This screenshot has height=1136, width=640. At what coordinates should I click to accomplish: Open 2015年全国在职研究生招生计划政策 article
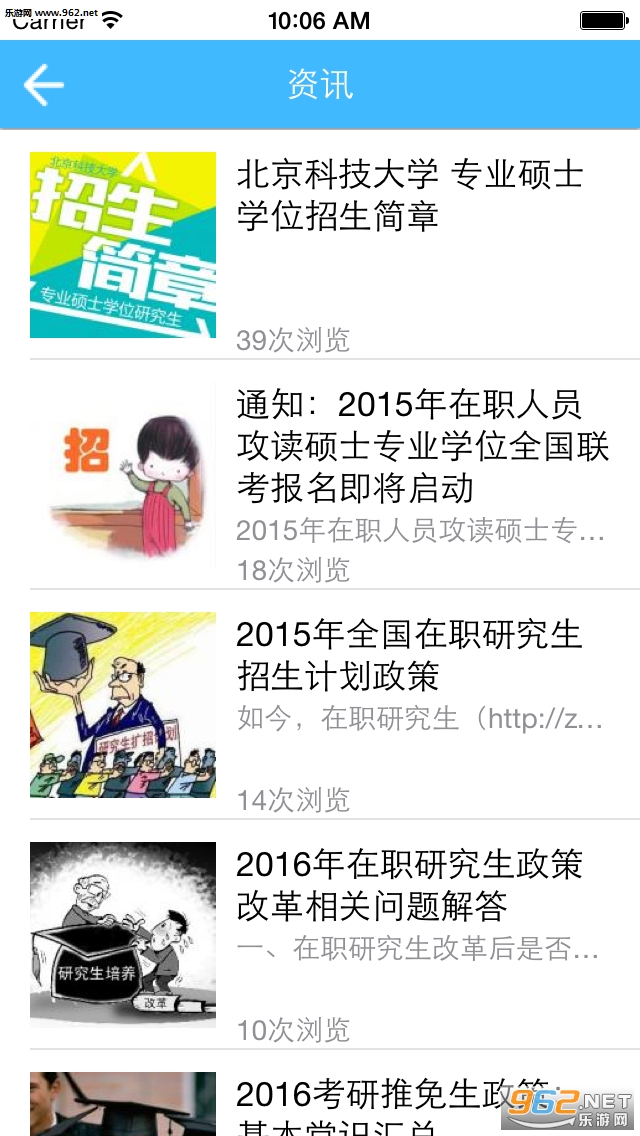tap(408, 655)
